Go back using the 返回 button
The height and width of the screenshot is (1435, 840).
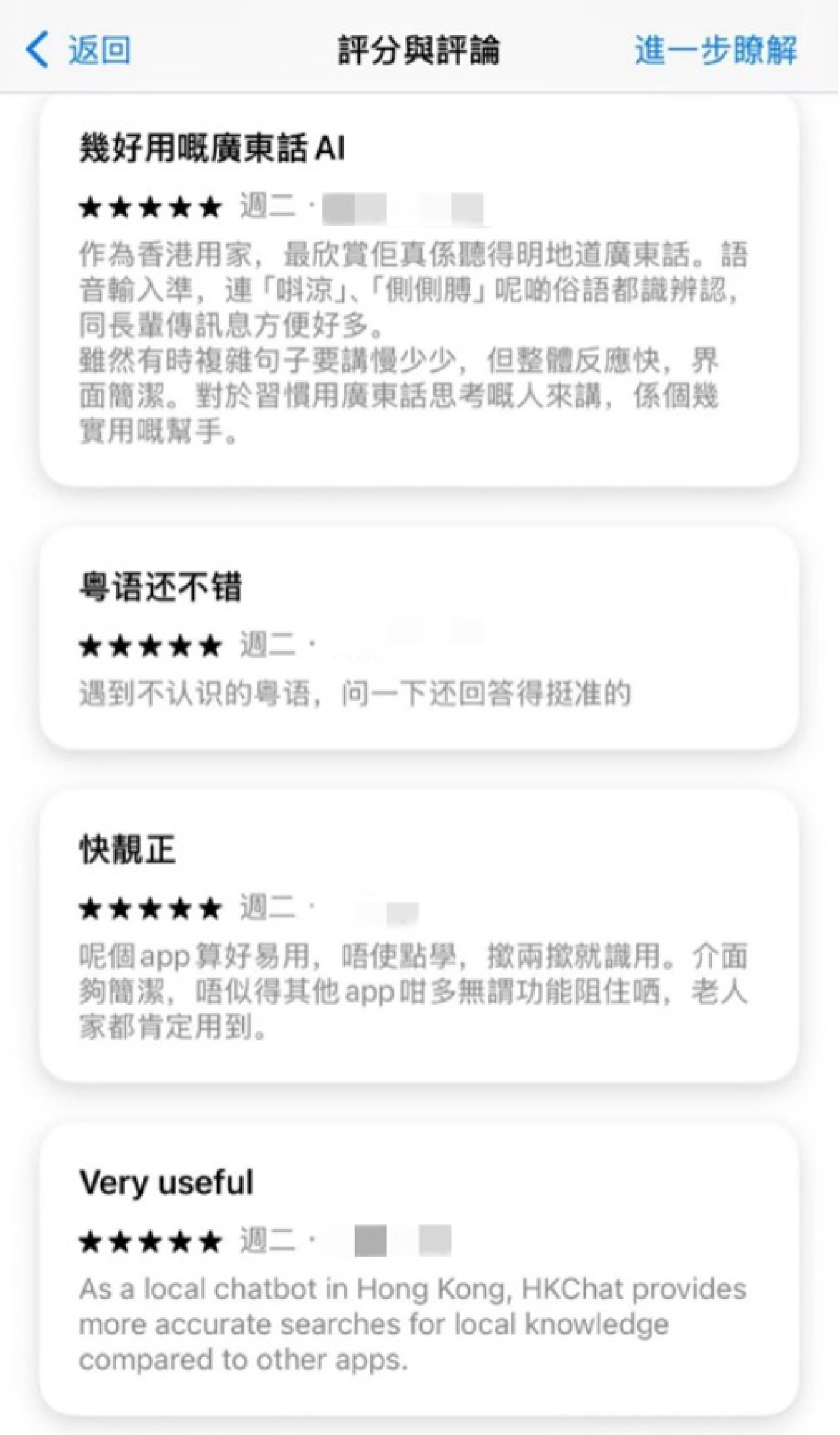[x=79, y=50]
